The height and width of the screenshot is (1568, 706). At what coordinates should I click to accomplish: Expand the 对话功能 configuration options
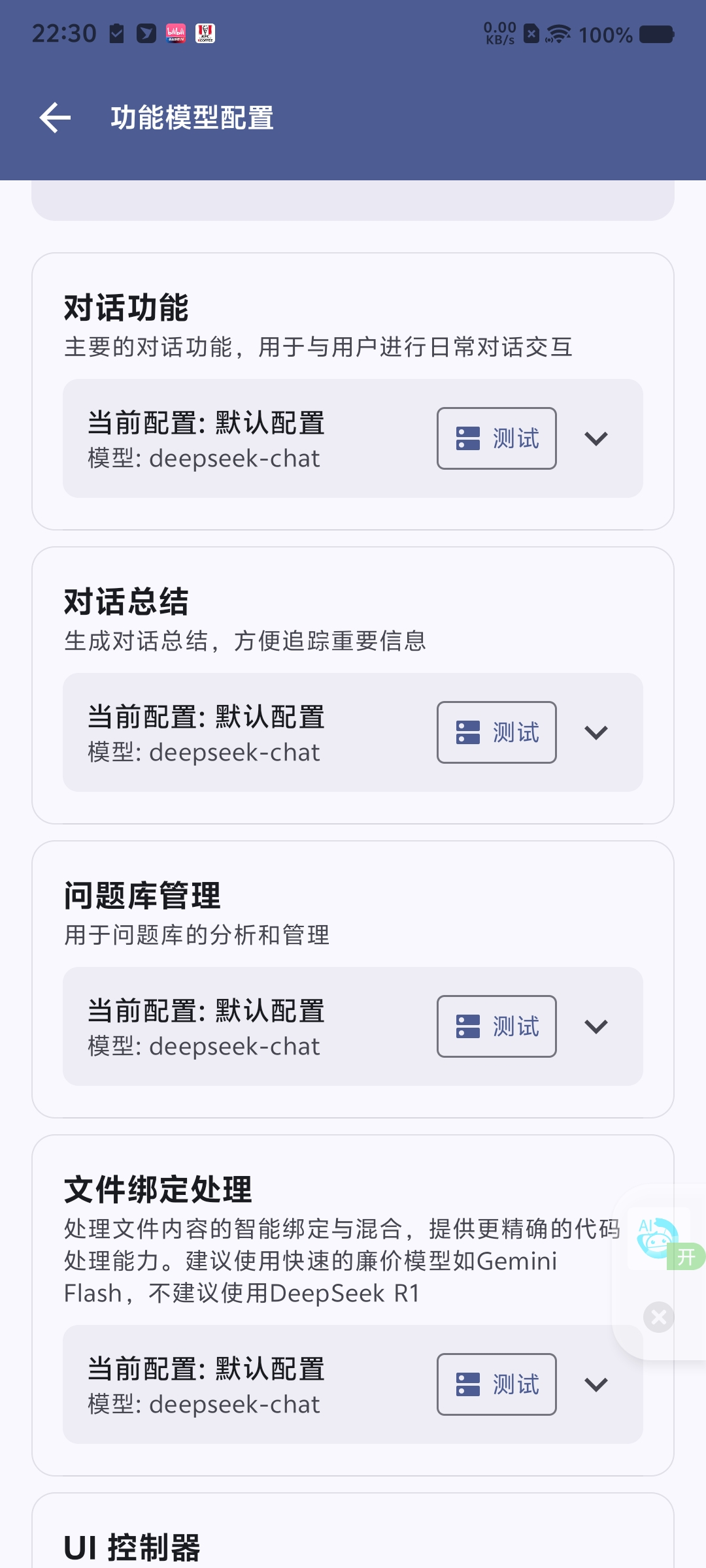(596, 438)
